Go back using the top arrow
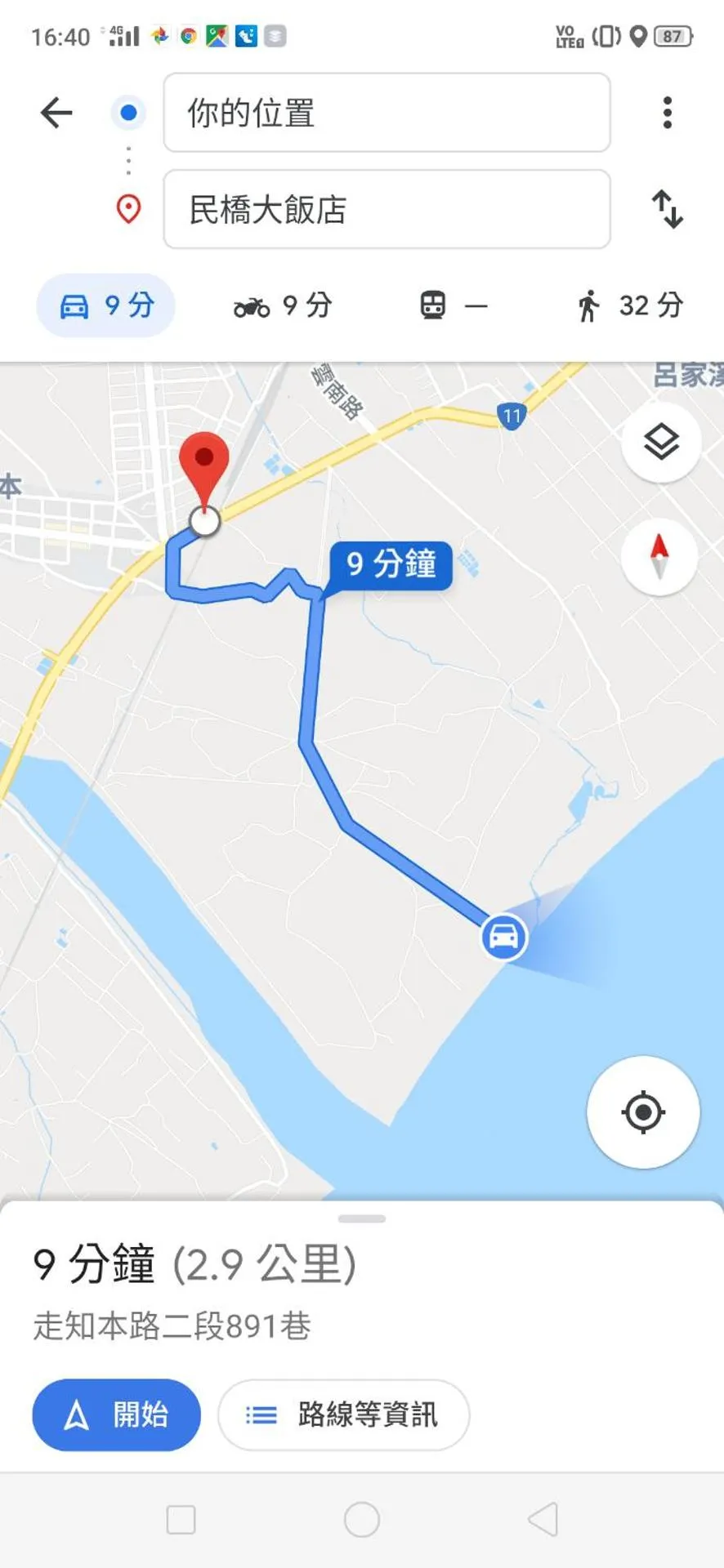Screen dimensions: 724x1568 (56, 113)
